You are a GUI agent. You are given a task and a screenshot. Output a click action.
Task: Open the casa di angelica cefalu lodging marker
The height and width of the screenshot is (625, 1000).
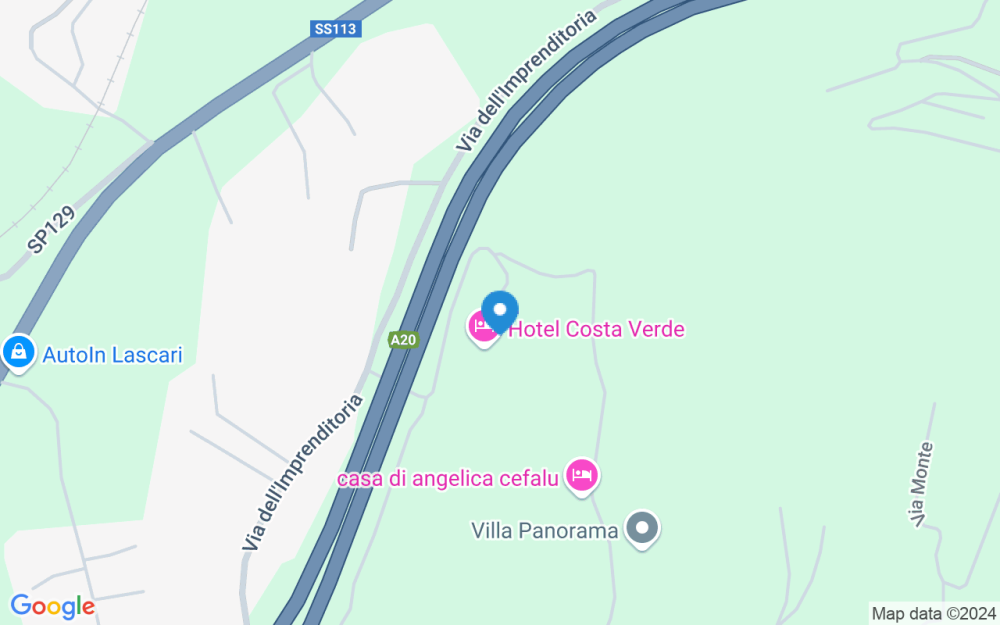tap(581, 476)
